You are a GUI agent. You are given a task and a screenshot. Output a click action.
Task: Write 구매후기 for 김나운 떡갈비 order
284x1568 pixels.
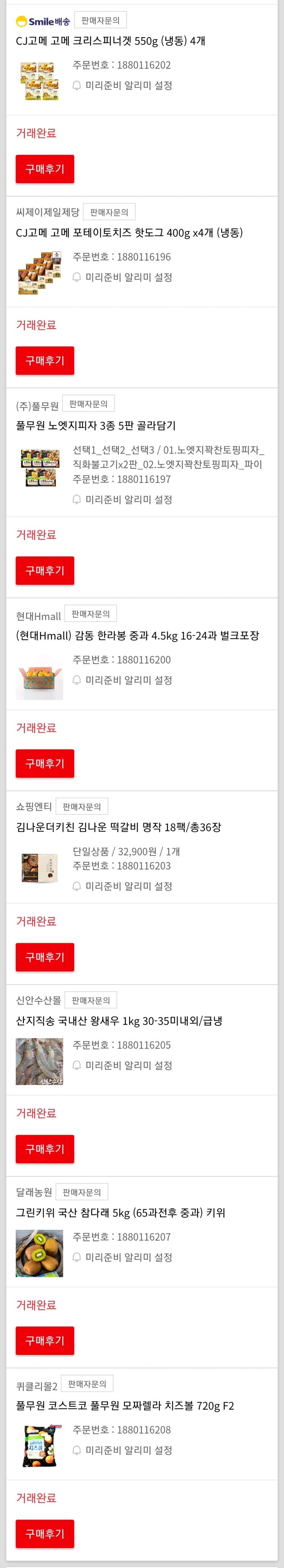point(44,957)
